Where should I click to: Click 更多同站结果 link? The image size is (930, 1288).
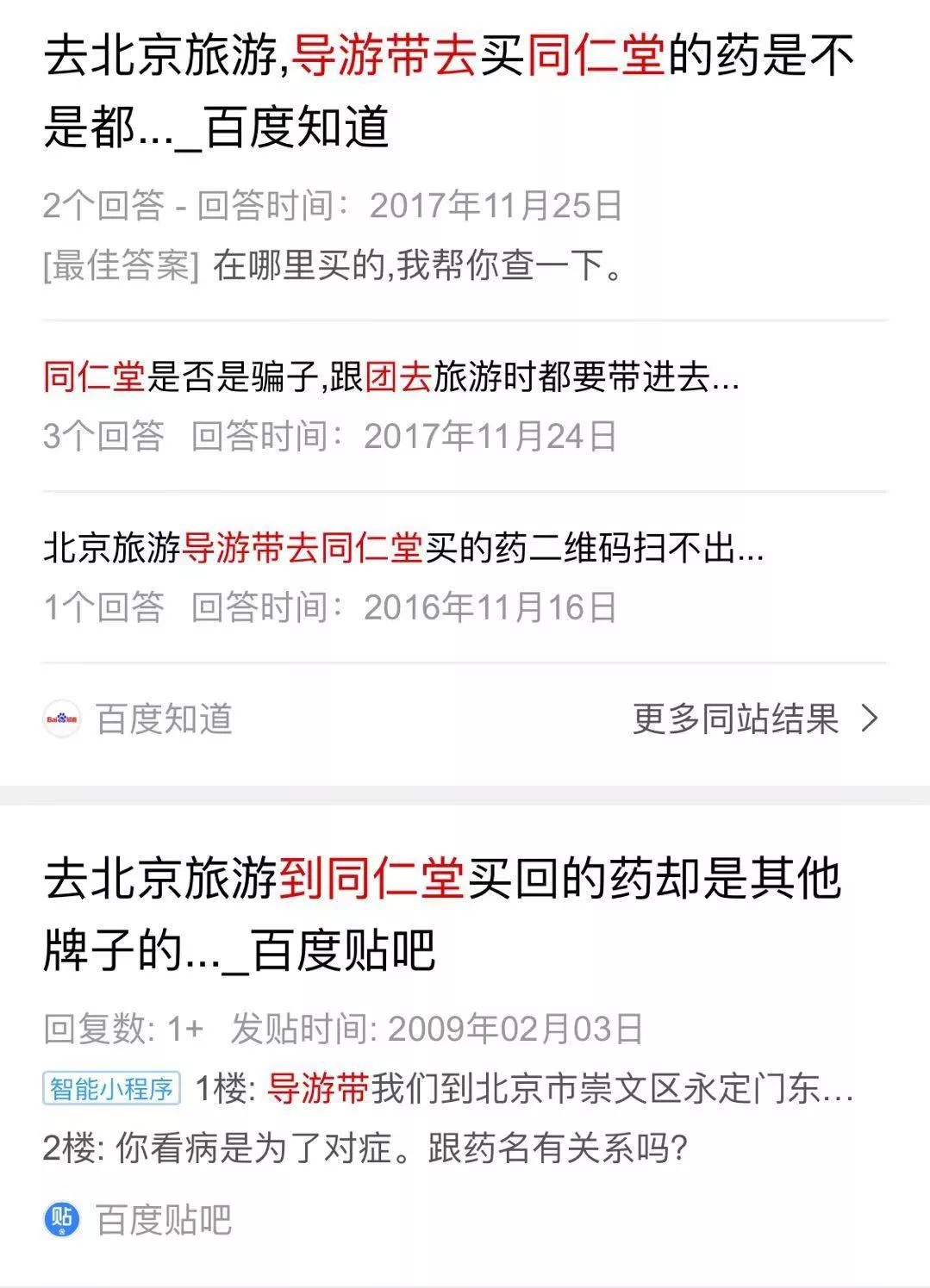(x=733, y=722)
